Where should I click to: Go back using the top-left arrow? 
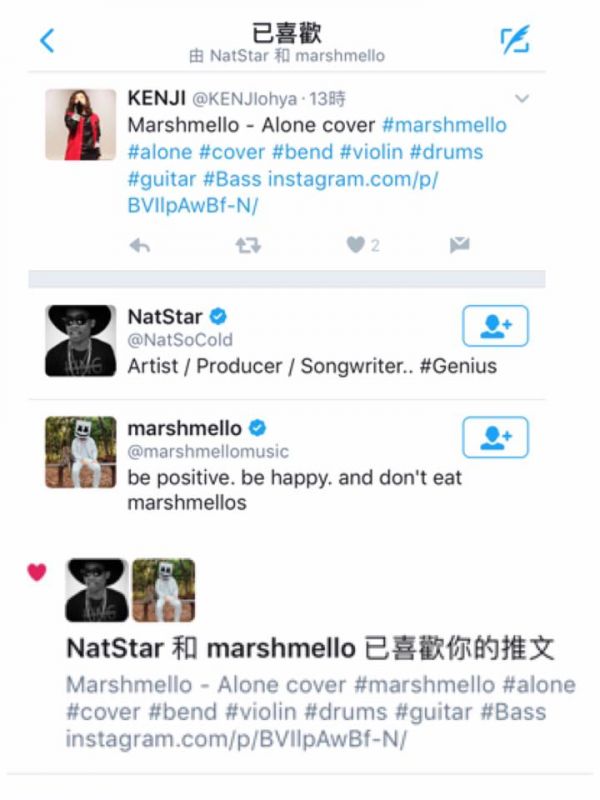tap(47, 41)
